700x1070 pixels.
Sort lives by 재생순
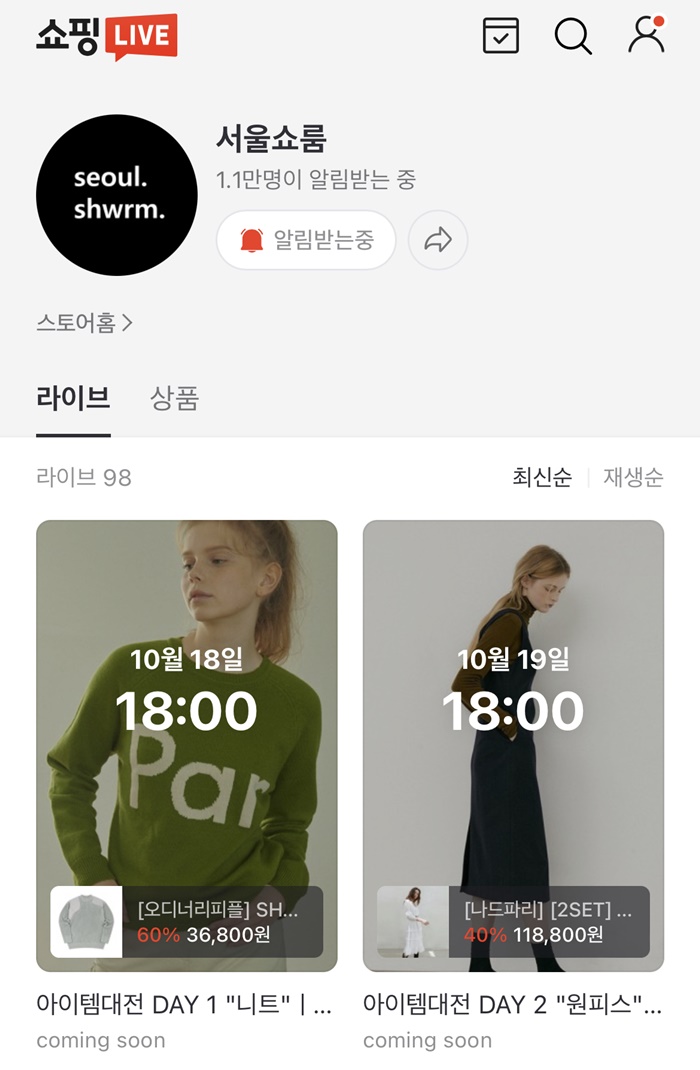(x=633, y=477)
